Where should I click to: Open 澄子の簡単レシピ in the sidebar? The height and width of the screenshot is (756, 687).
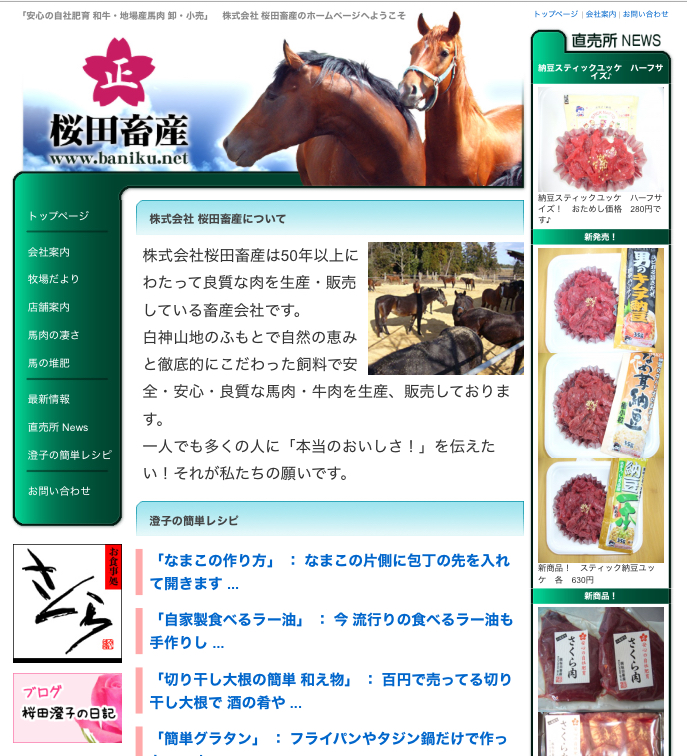pos(69,455)
